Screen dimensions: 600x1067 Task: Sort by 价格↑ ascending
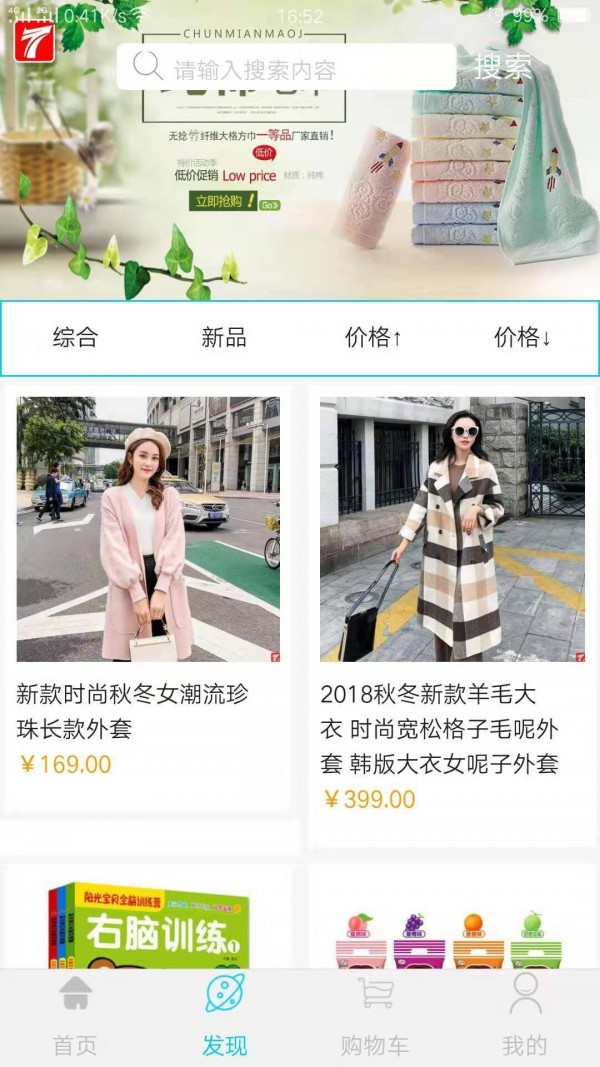click(373, 338)
